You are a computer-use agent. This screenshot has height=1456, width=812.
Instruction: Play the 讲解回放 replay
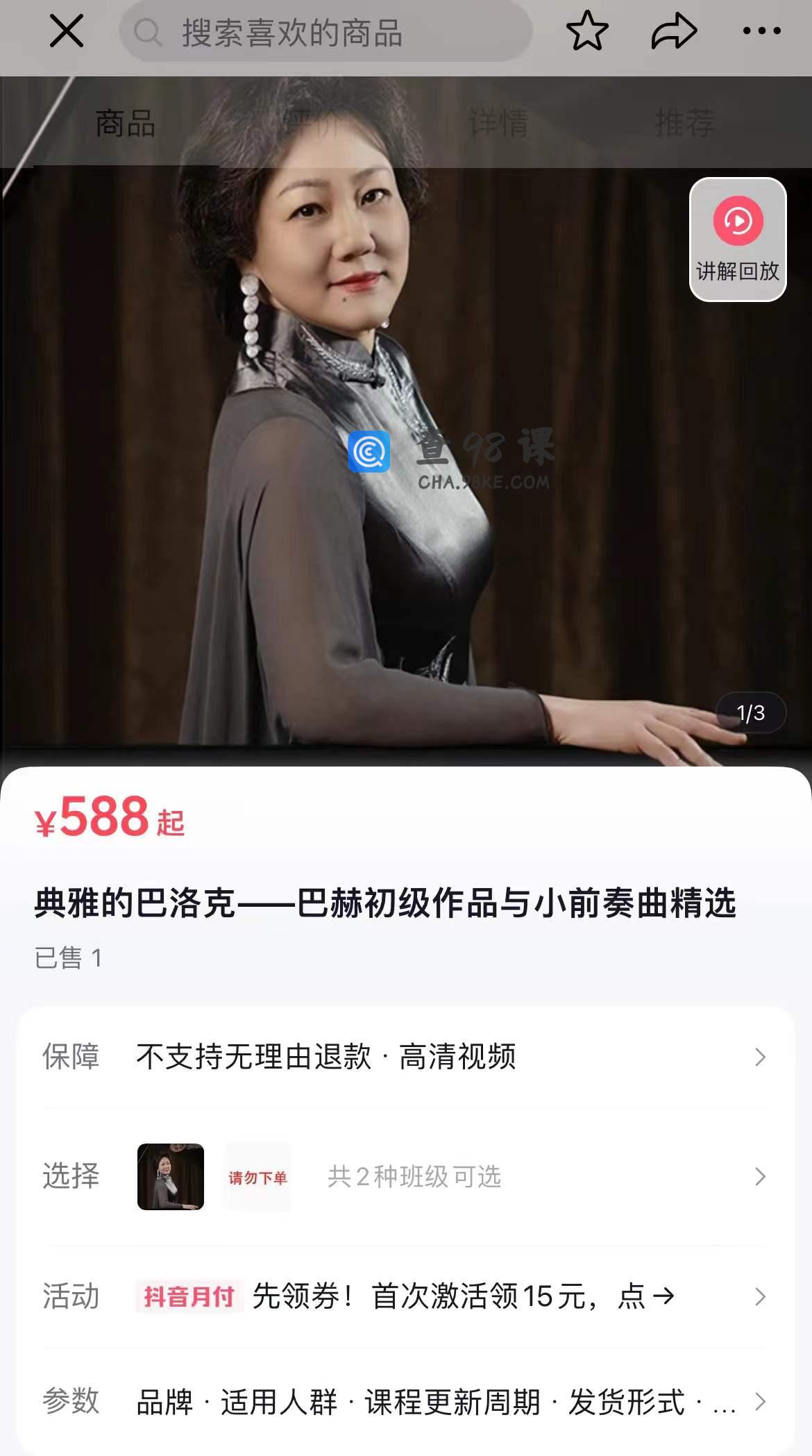point(737,240)
